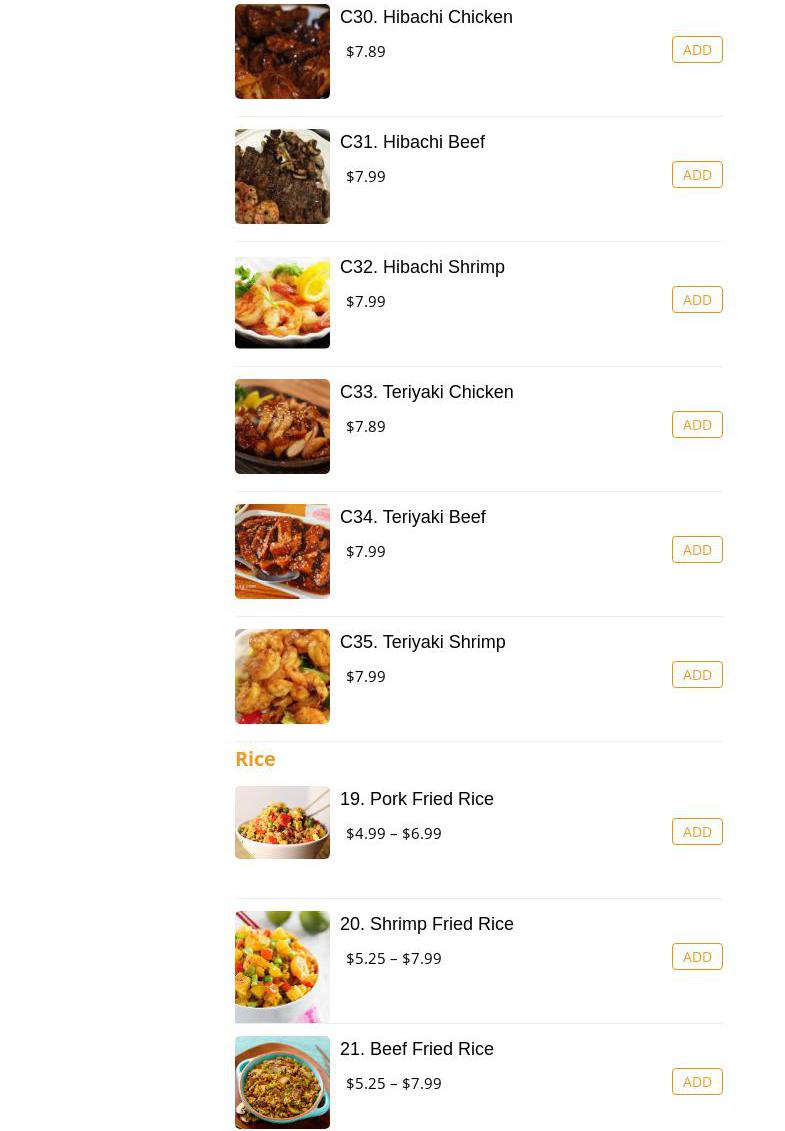
Task: View the C32 Hibachi Shrimp picture
Action: point(282,302)
